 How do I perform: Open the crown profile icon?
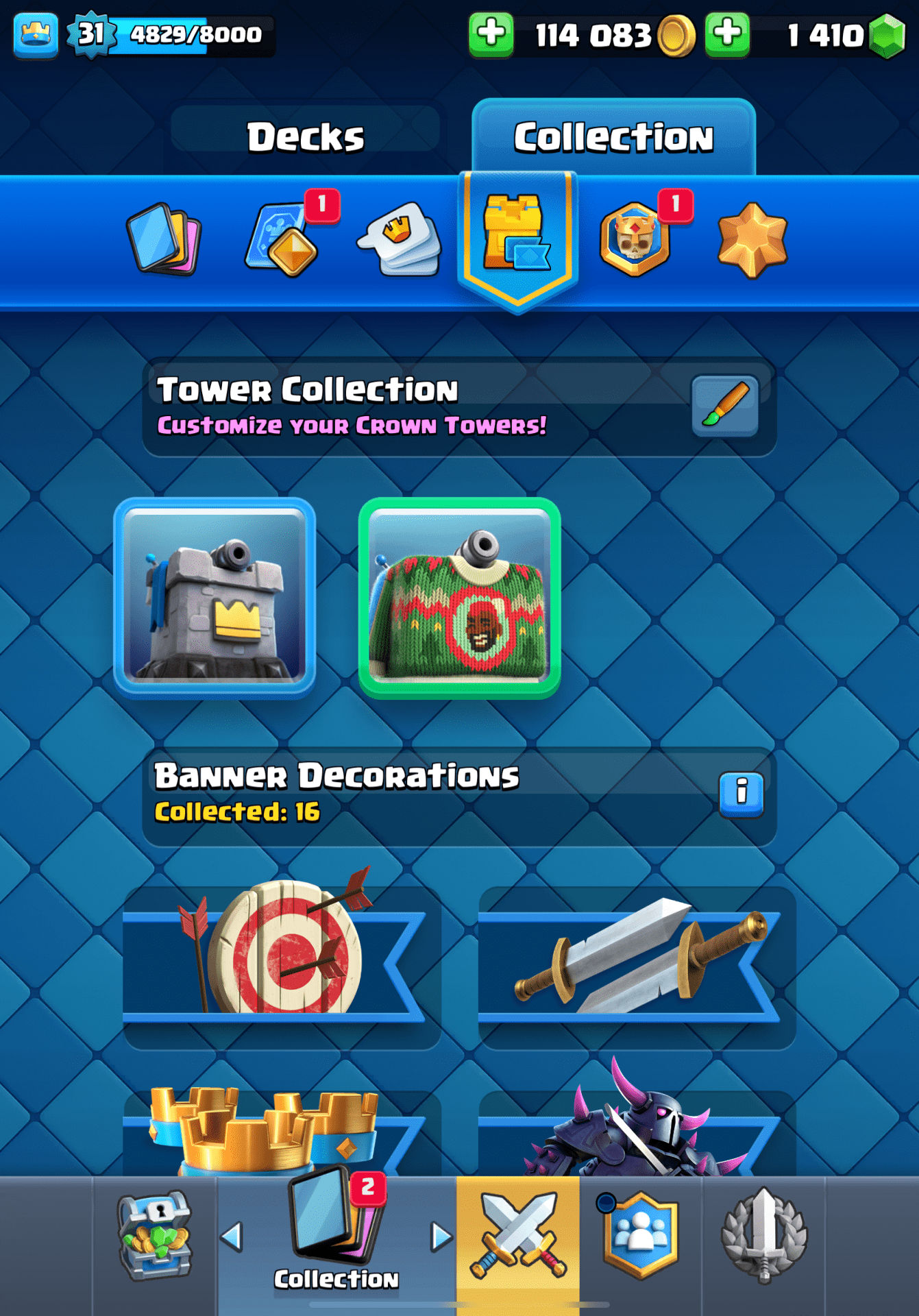tap(36, 34)
